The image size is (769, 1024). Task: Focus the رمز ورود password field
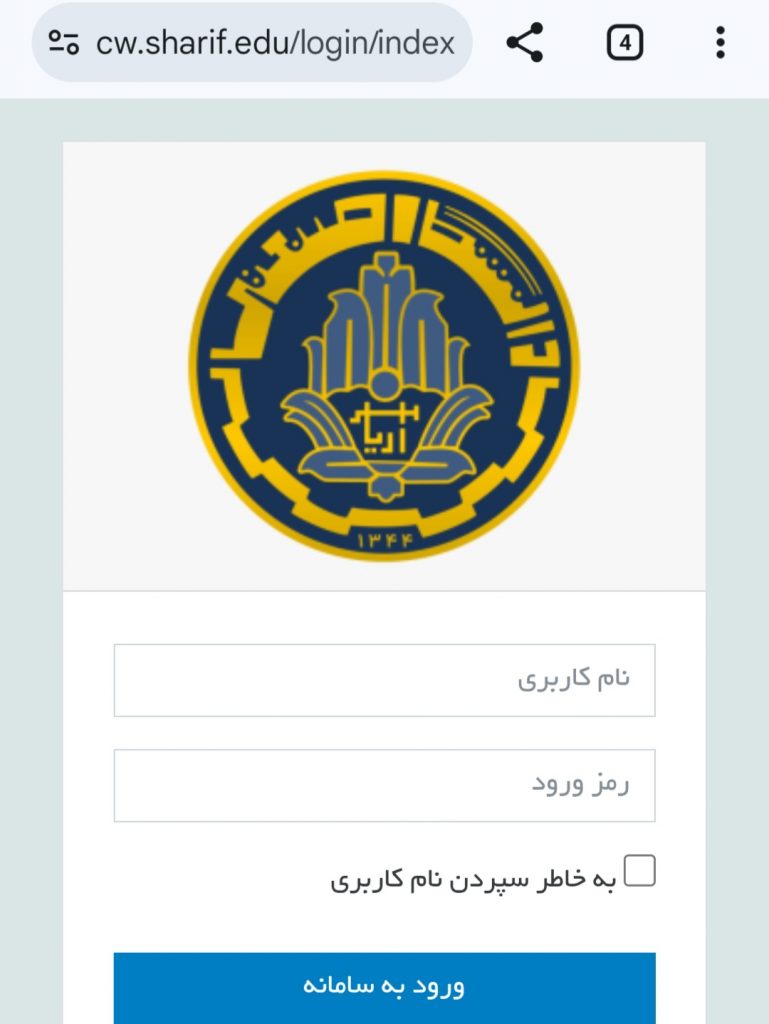point(384,785)
